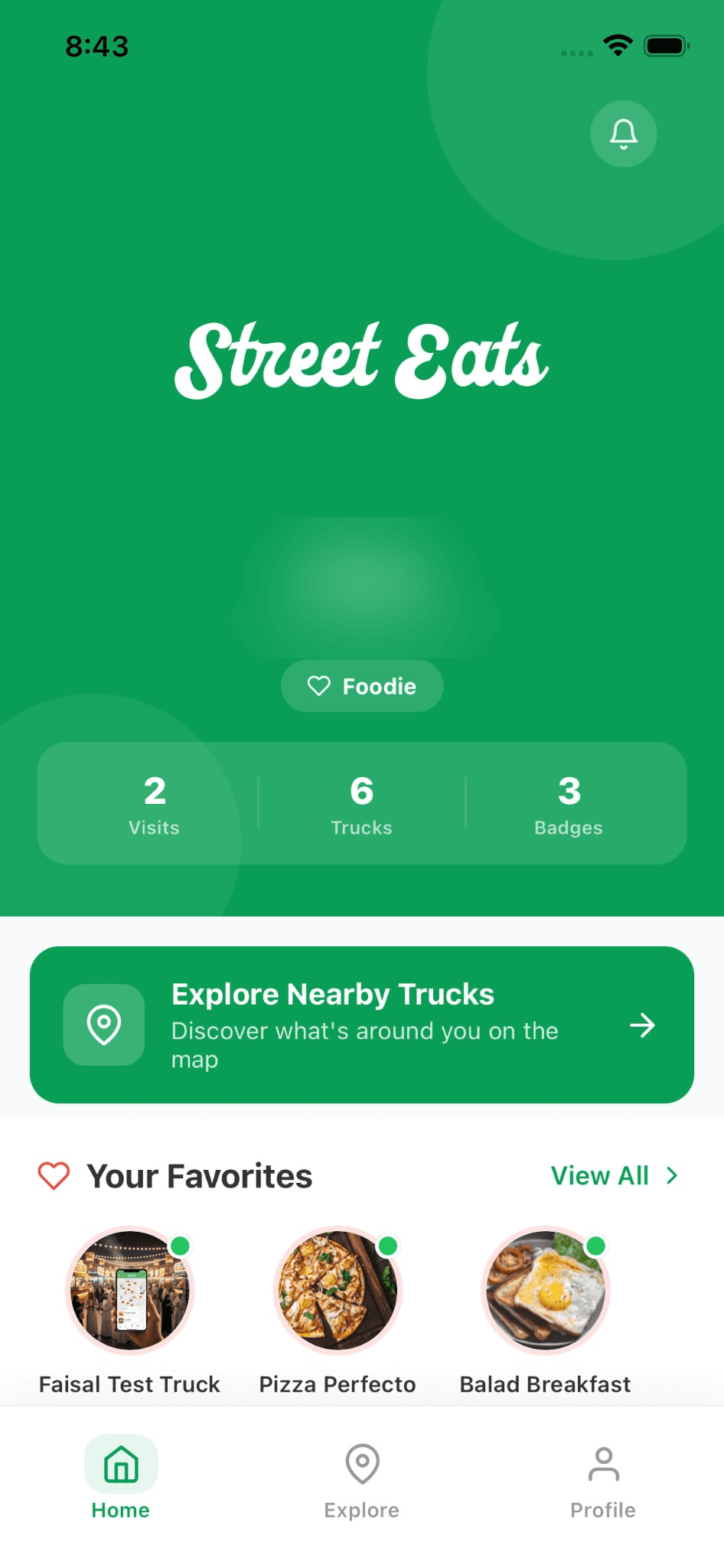Select the Home icon in bottom navigation

click(120, 1465)
